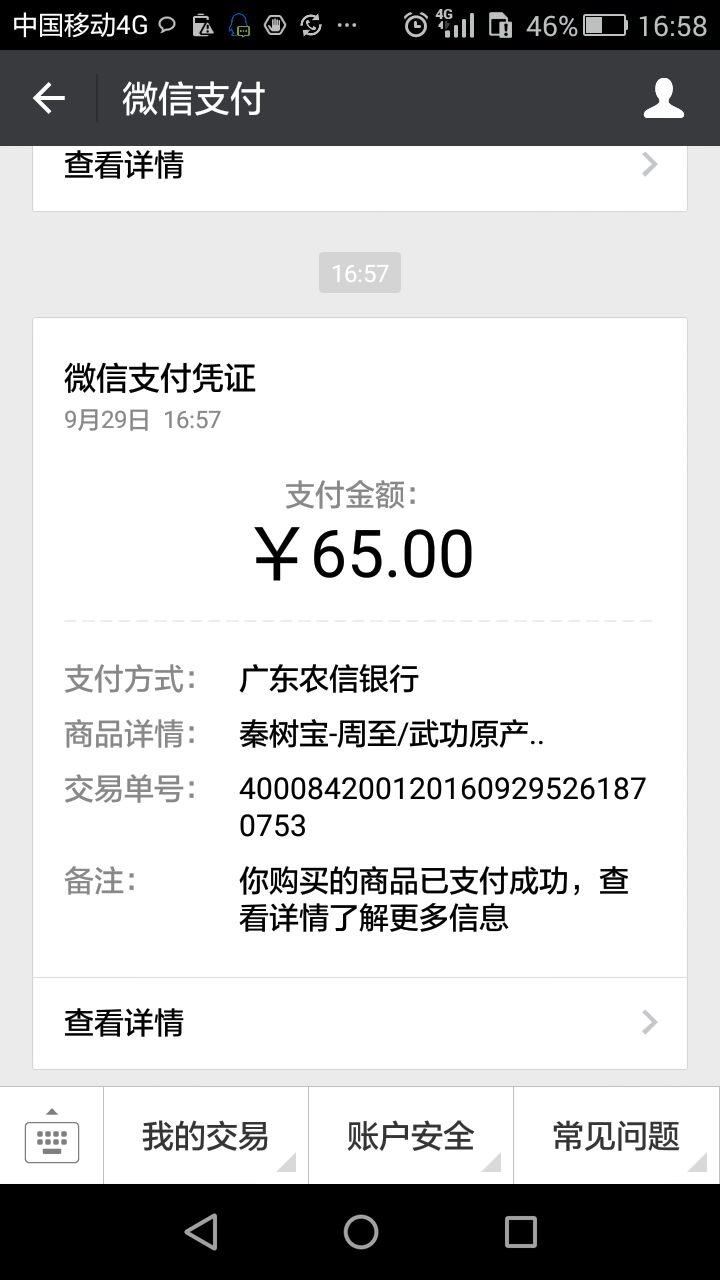Open the system recent apps view
The image size is (720, 1280).
pos(520,1232)
